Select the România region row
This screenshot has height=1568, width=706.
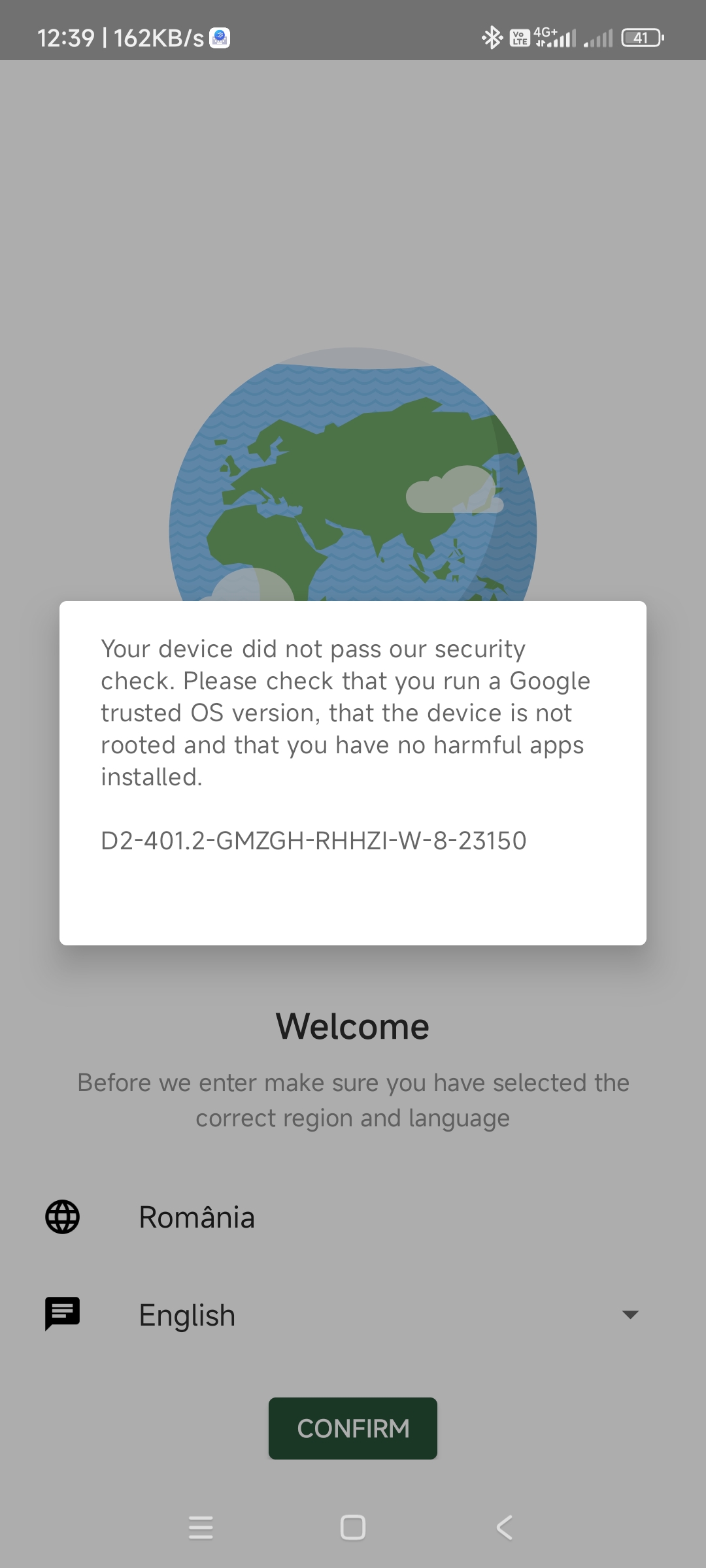[353, 1217]
